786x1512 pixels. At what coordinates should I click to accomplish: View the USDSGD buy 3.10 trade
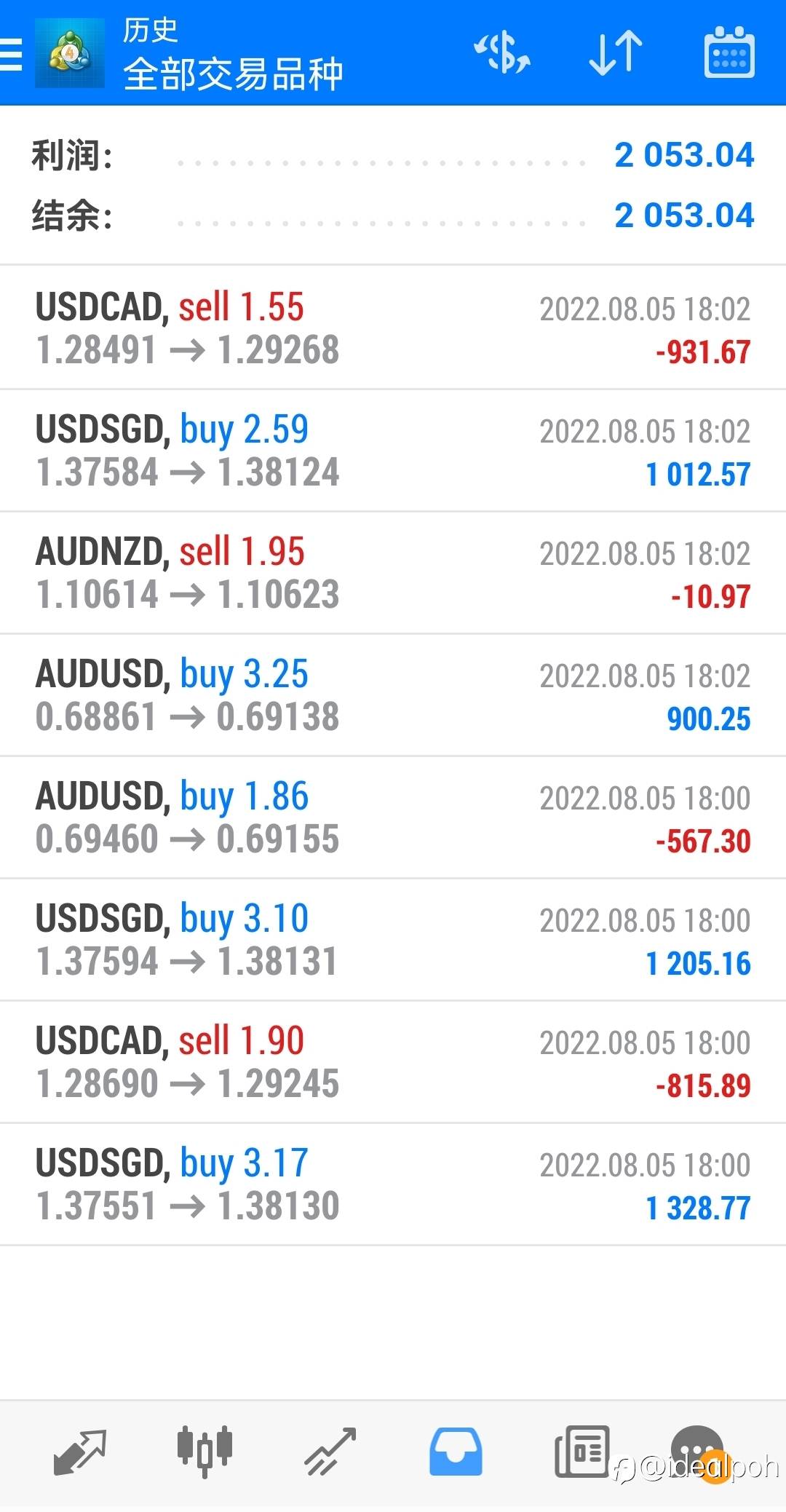tap(393, 940)
